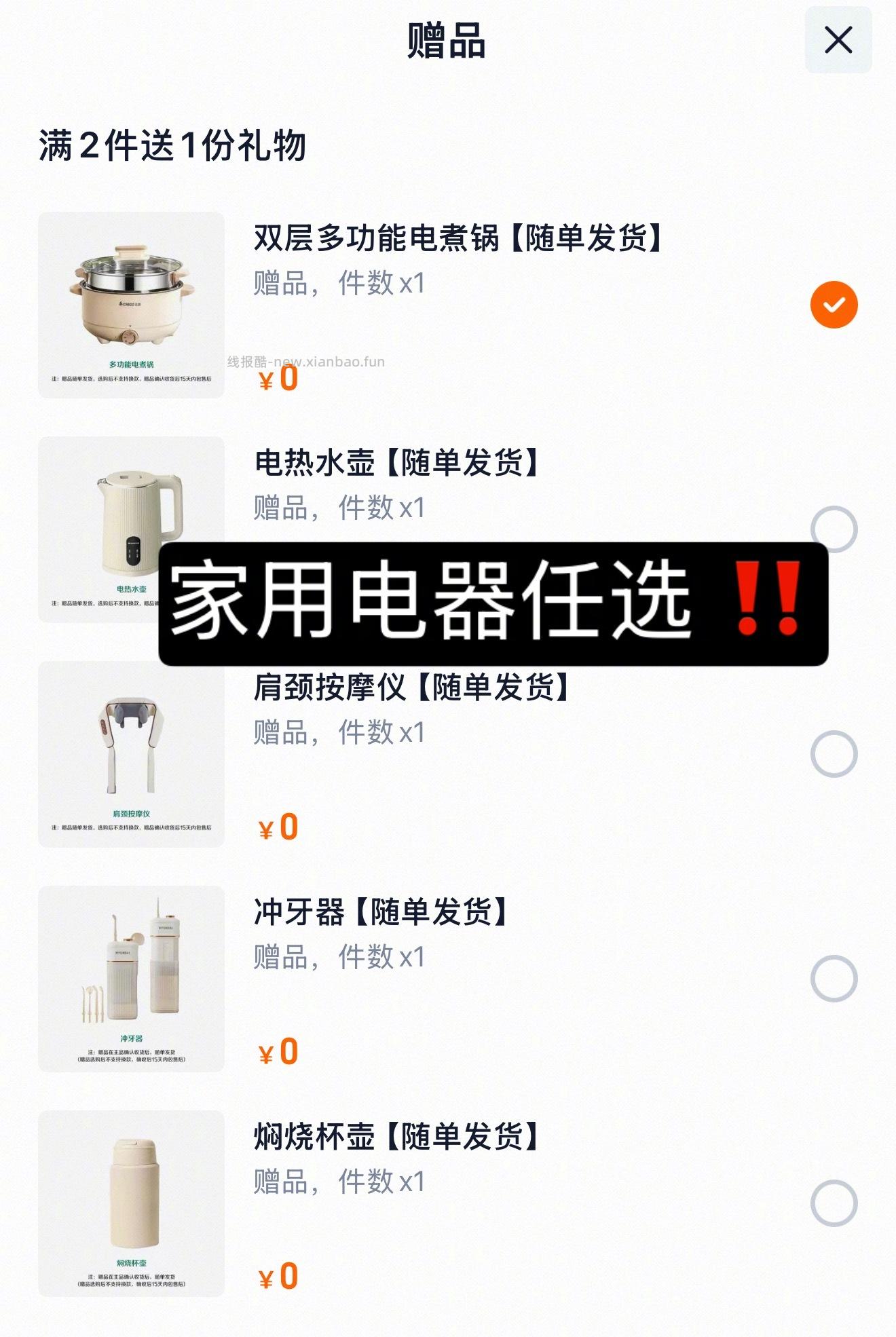Deselect the checked orange checkmark
Viewport: 896px width, 1337px height.
coord(834,303)
